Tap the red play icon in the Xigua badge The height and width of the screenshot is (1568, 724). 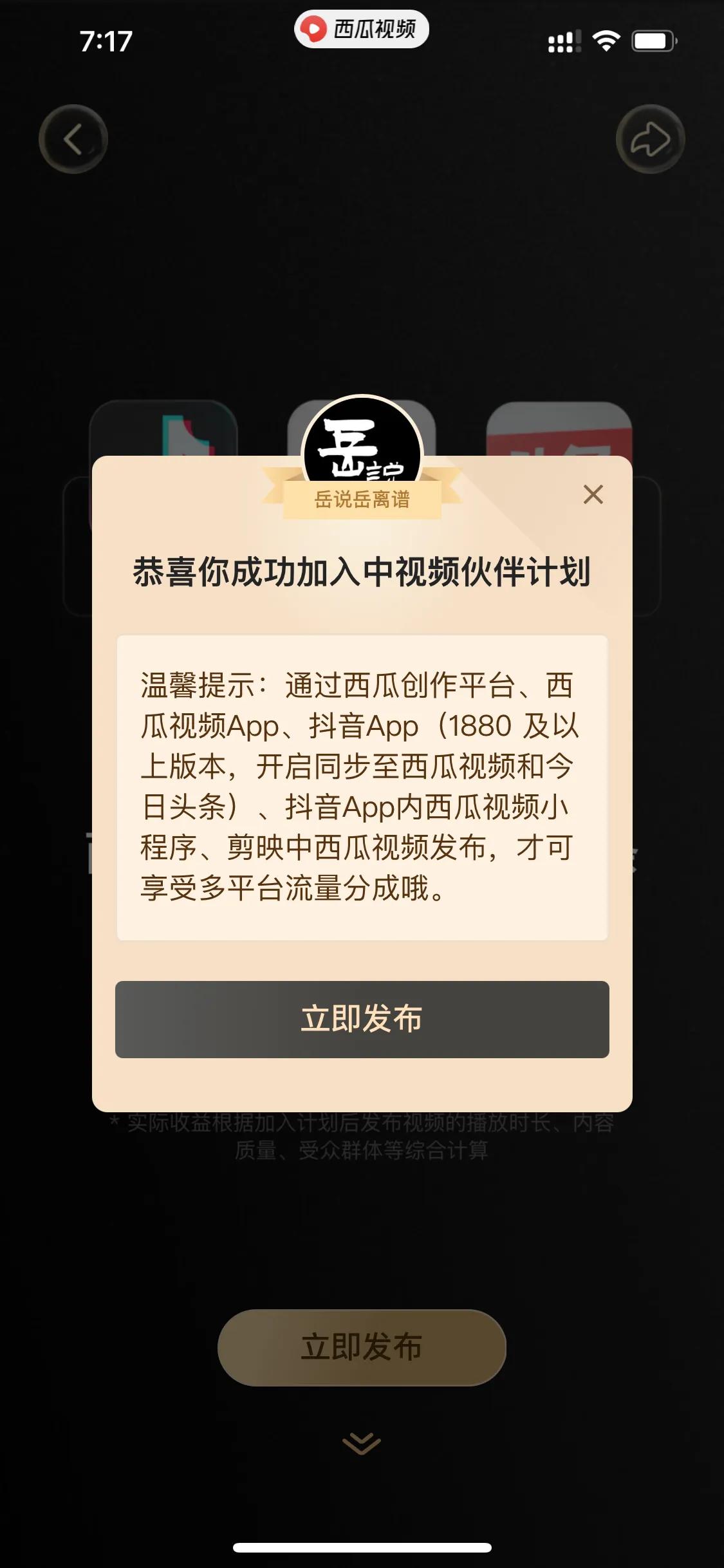tap(313, 29)
